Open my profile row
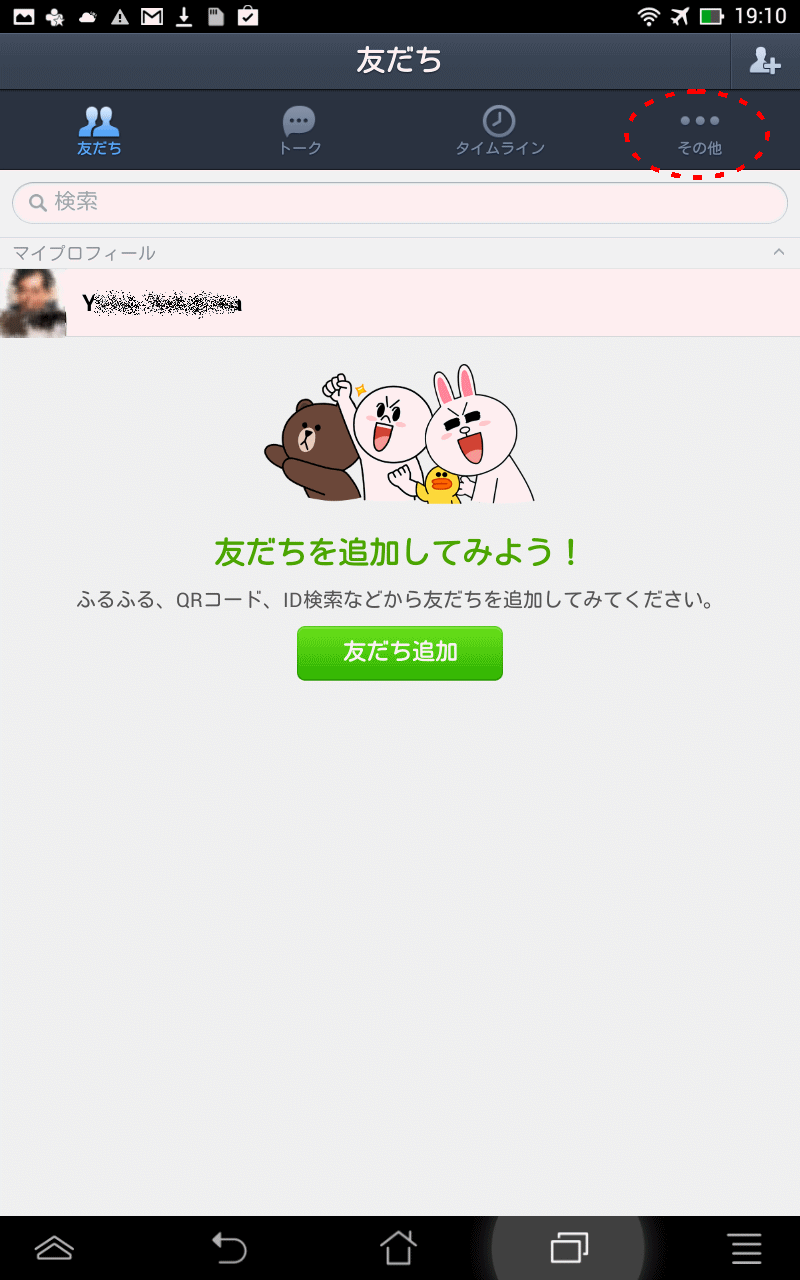The height and width of the screenshot is (1280, 800). click(400, 303)
